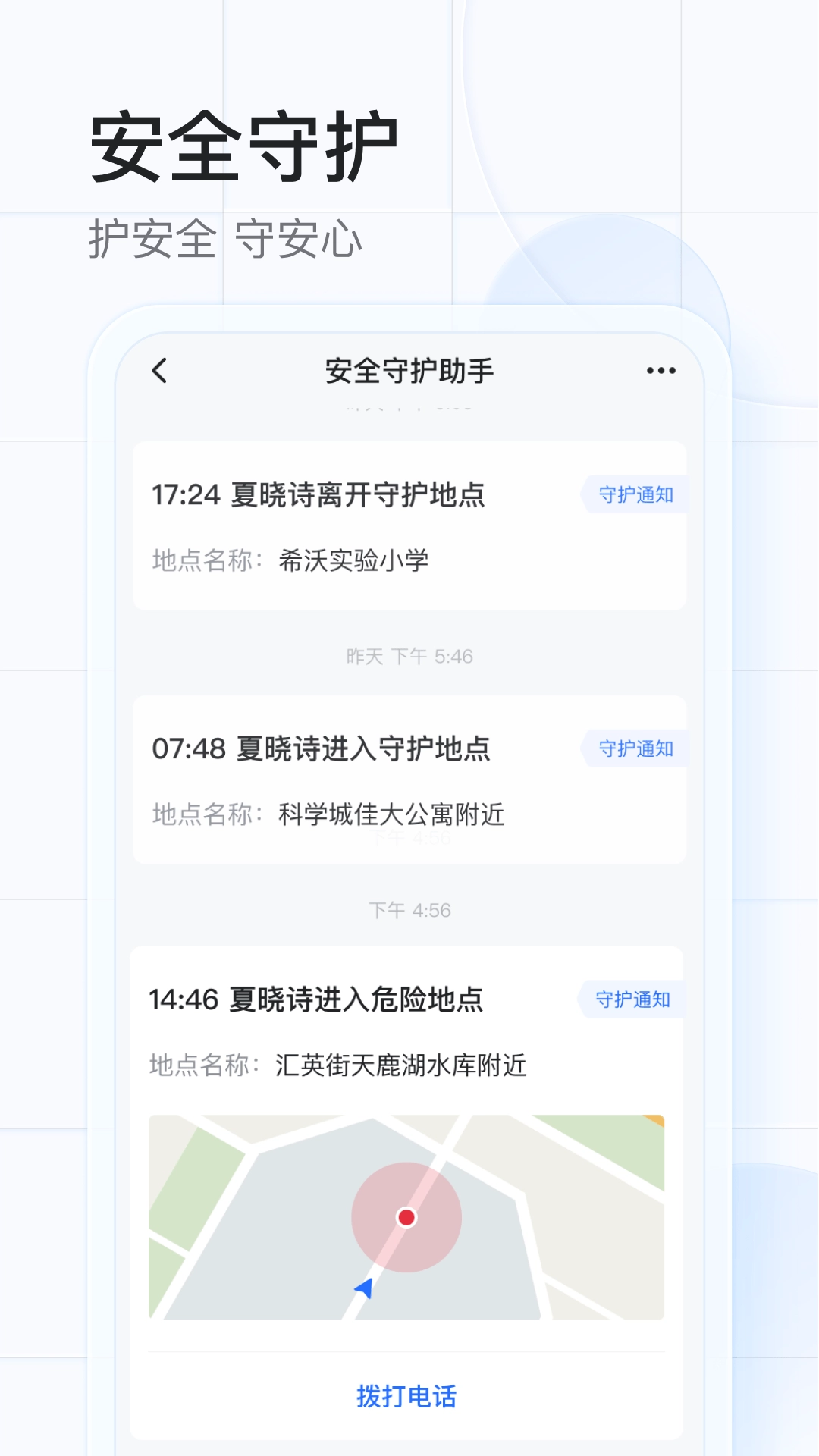Expand the 下午 4:56 timestamp divider
The width and height of the screenshot is (819, 1456).
coord(409,912)
